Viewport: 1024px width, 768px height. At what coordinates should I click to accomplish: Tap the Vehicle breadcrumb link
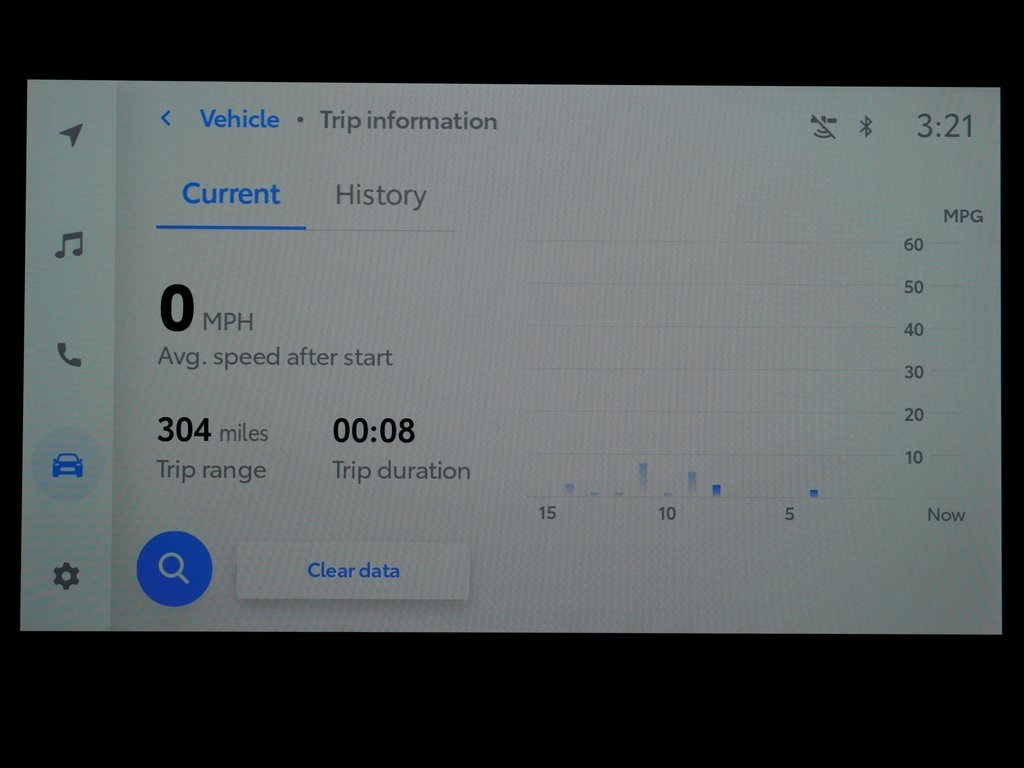tap(239, 119)
